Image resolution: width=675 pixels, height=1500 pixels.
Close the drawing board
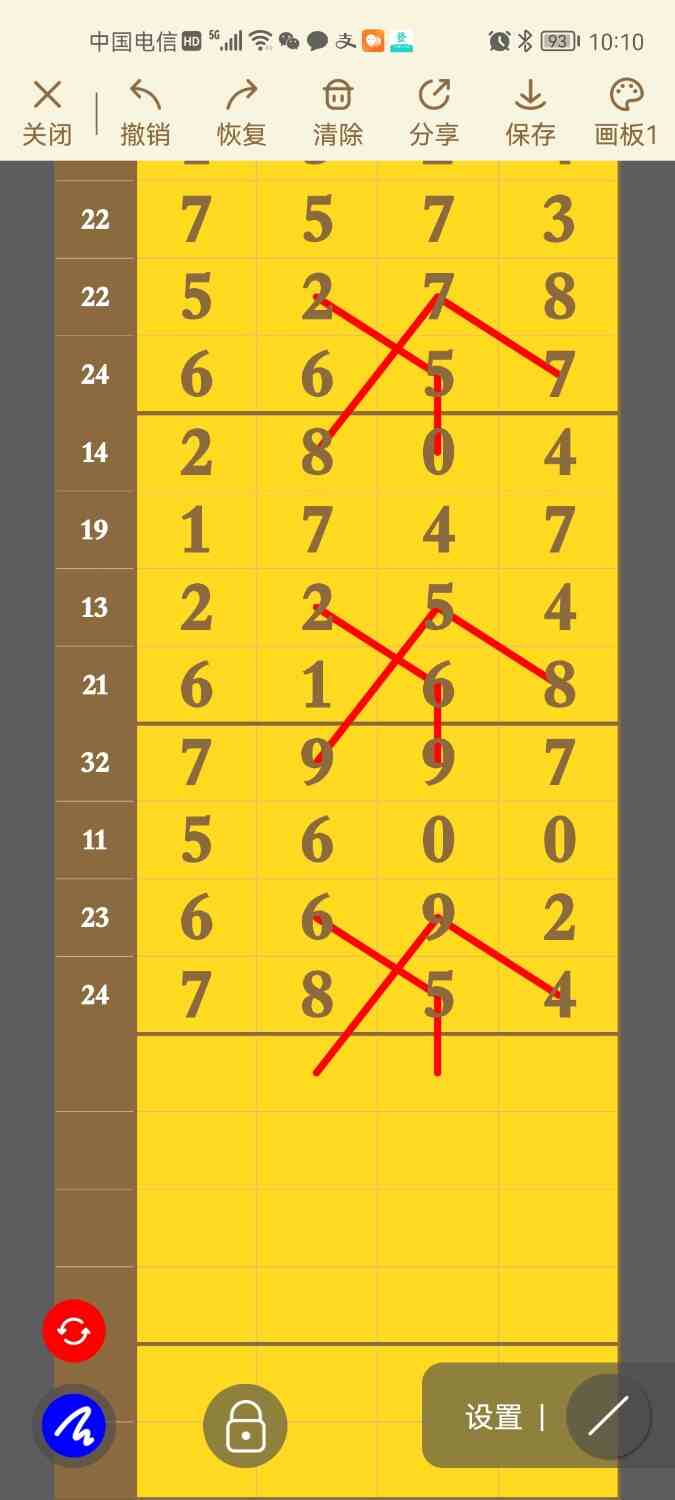(x=47, y=114)
